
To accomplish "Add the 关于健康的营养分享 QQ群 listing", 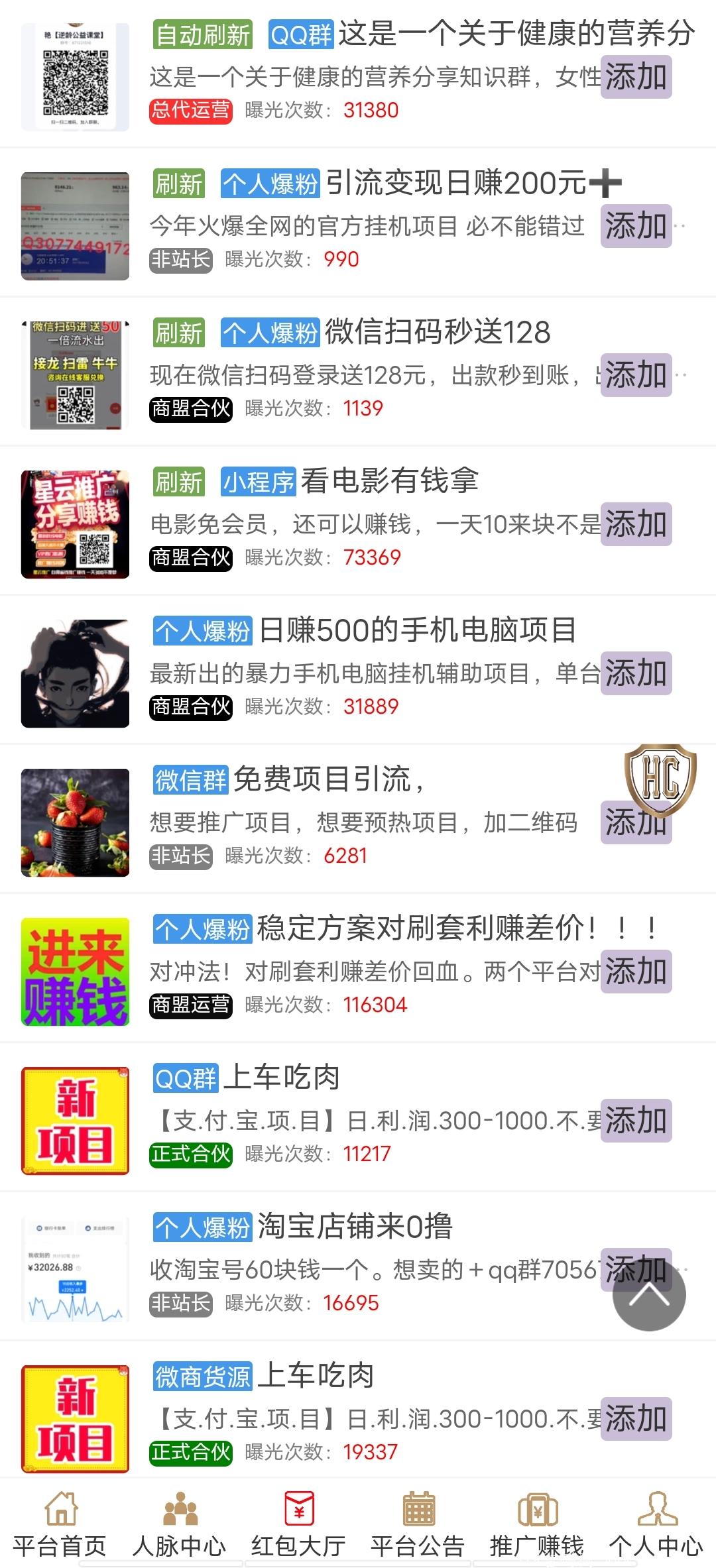I will click(636, 77).
